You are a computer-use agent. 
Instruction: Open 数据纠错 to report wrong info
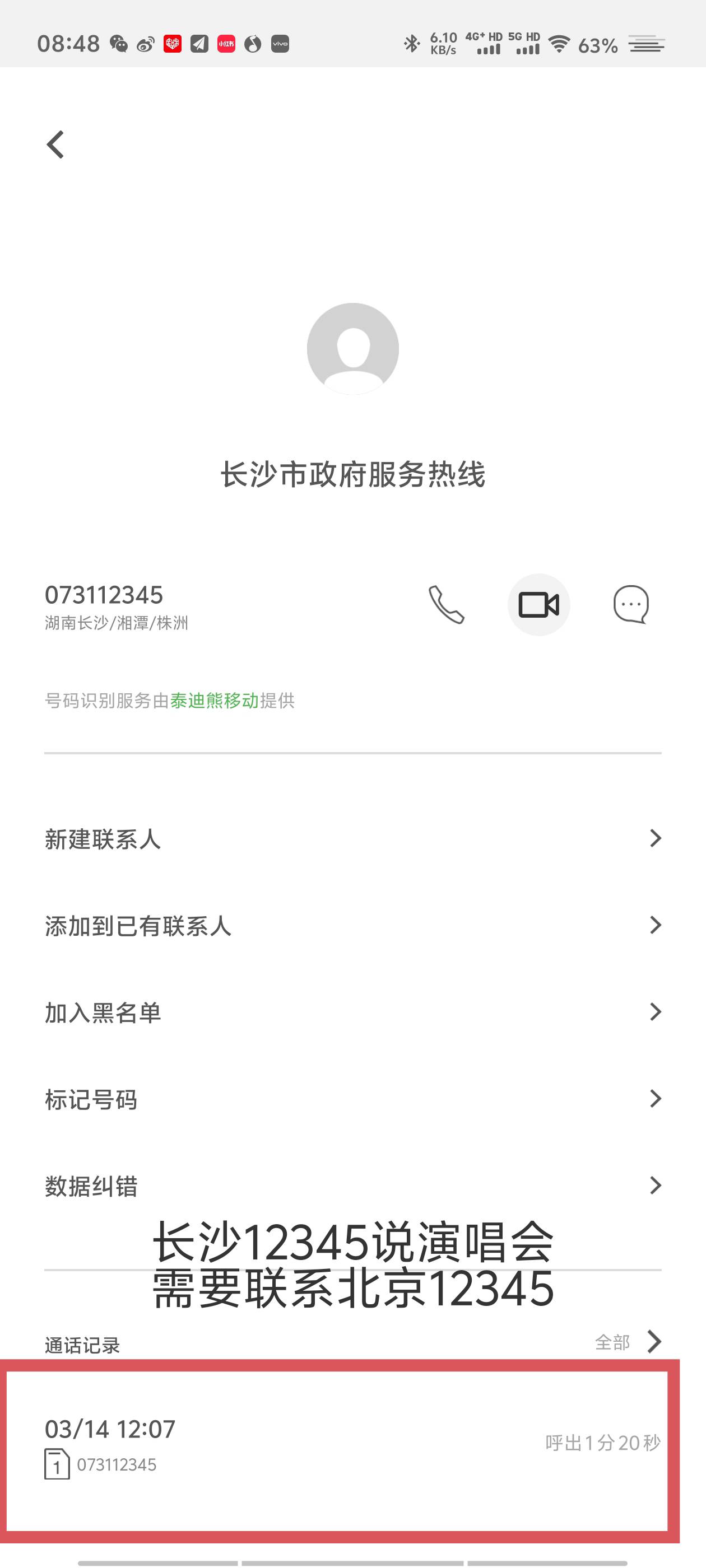pos(352,1186)
